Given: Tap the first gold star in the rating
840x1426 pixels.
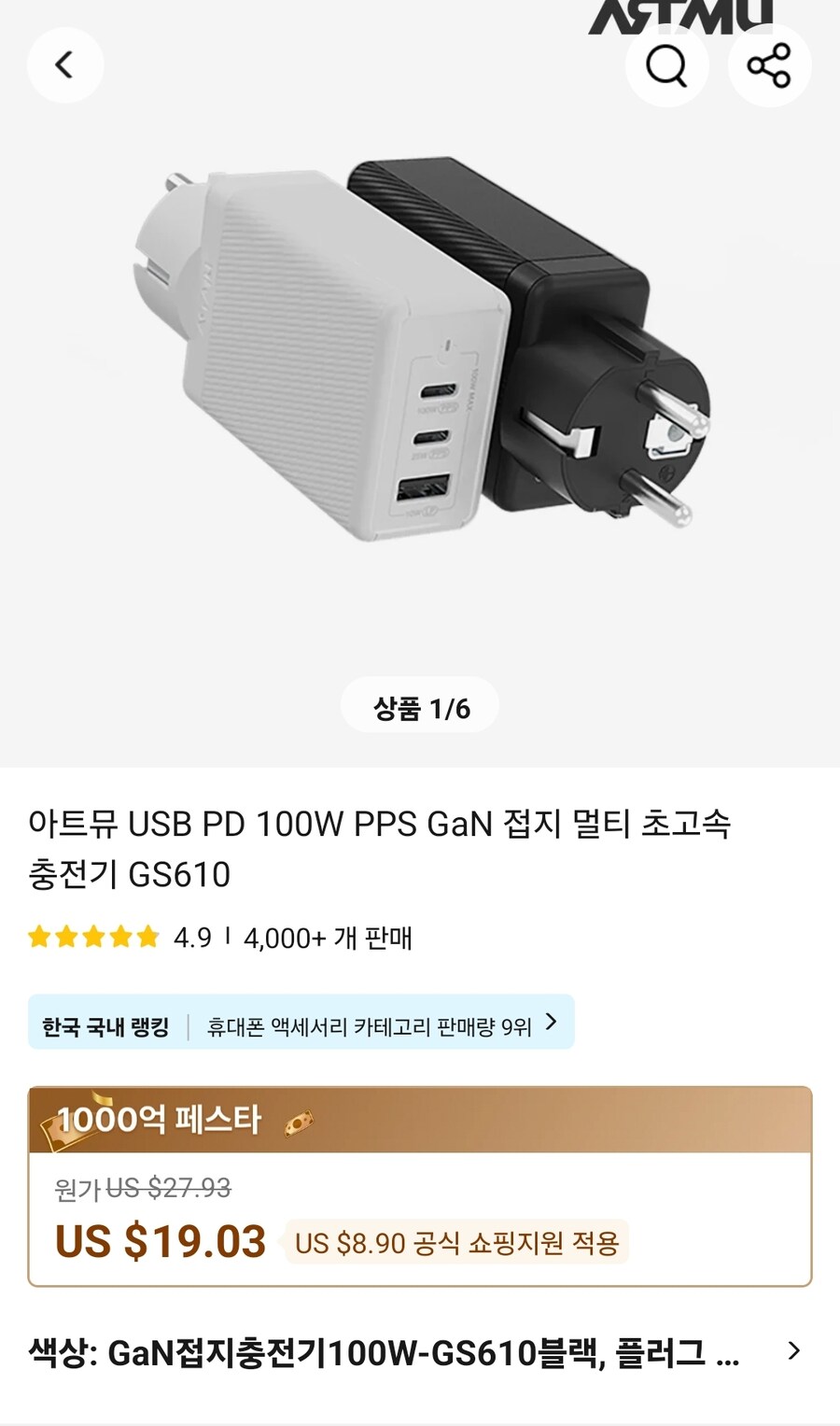Looking at the screenshot, I should (39, 936).
